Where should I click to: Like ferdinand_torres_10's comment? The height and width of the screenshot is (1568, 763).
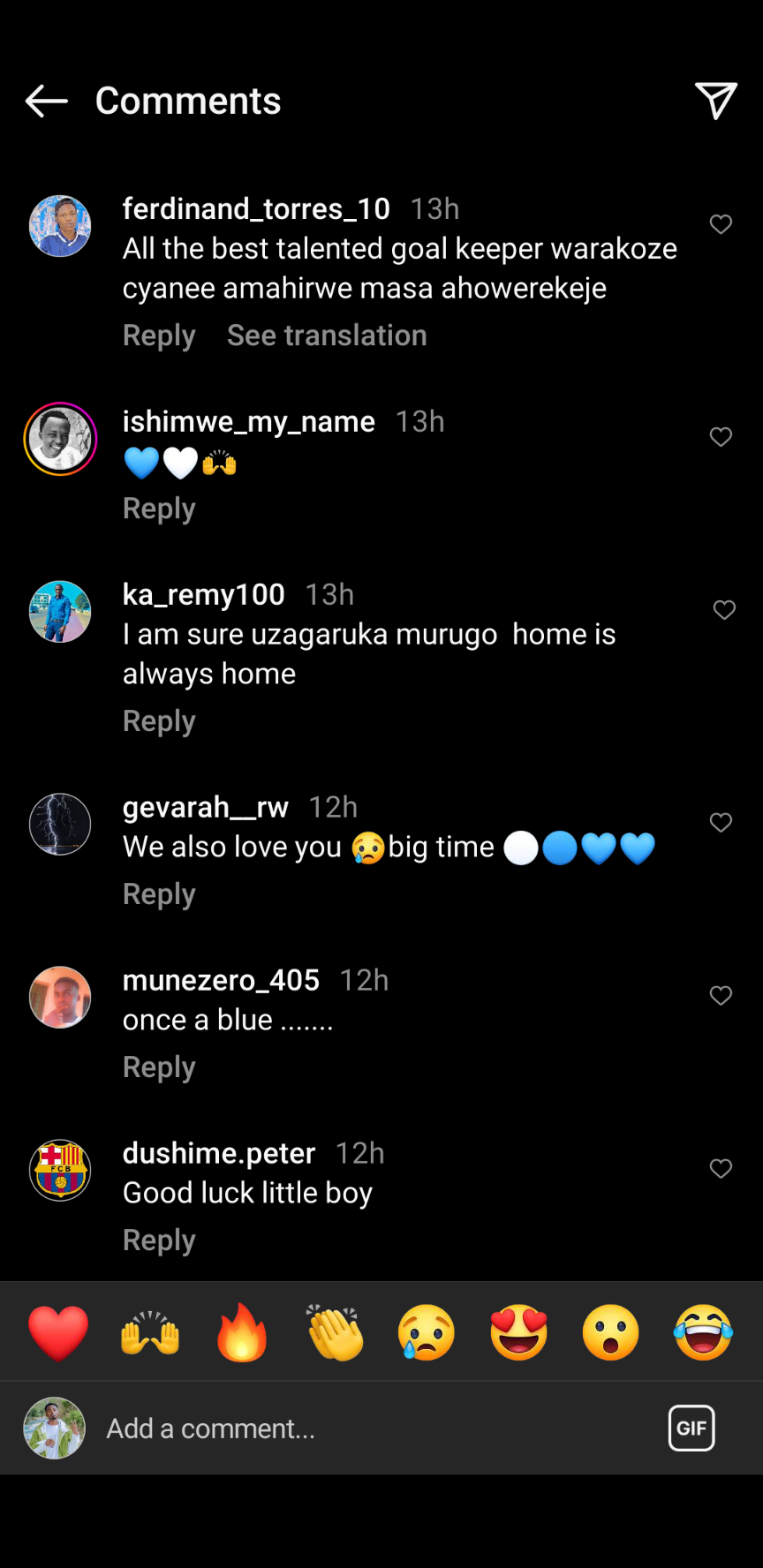[721, 224]
